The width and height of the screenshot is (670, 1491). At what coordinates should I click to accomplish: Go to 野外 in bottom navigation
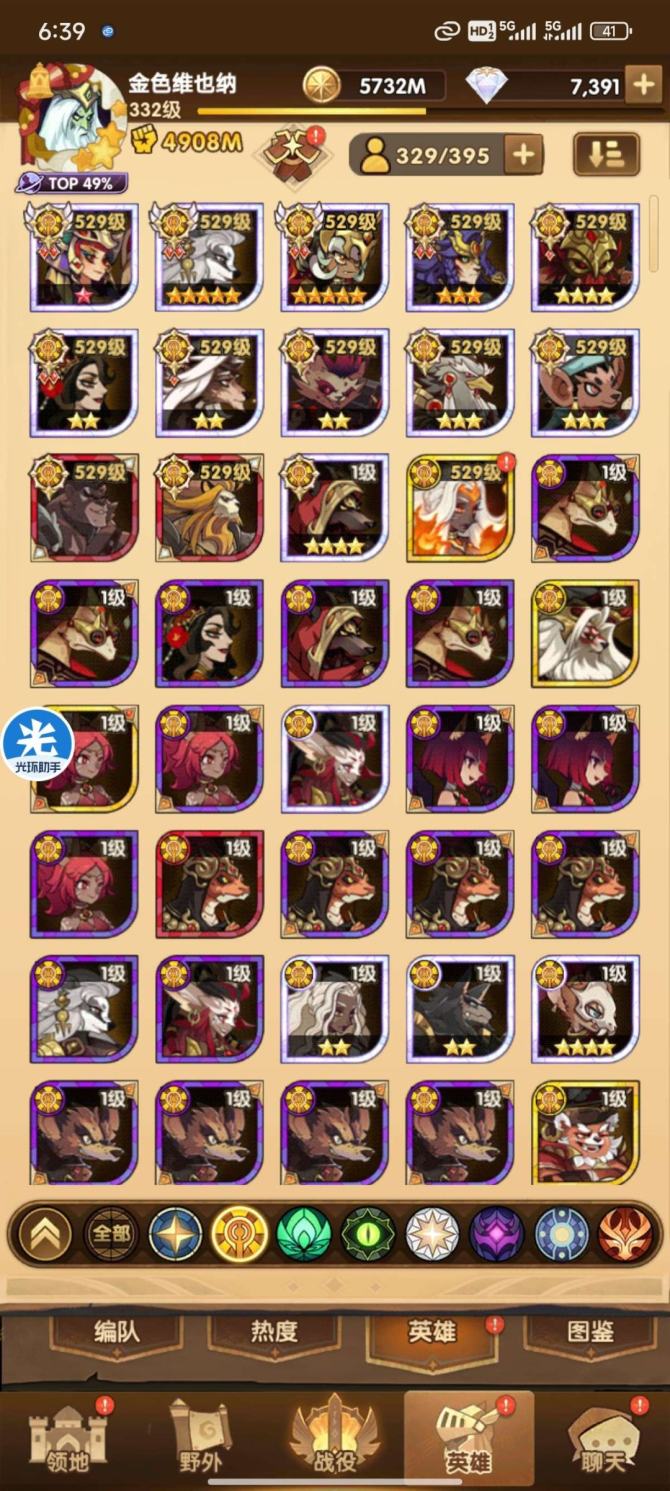201,1440
